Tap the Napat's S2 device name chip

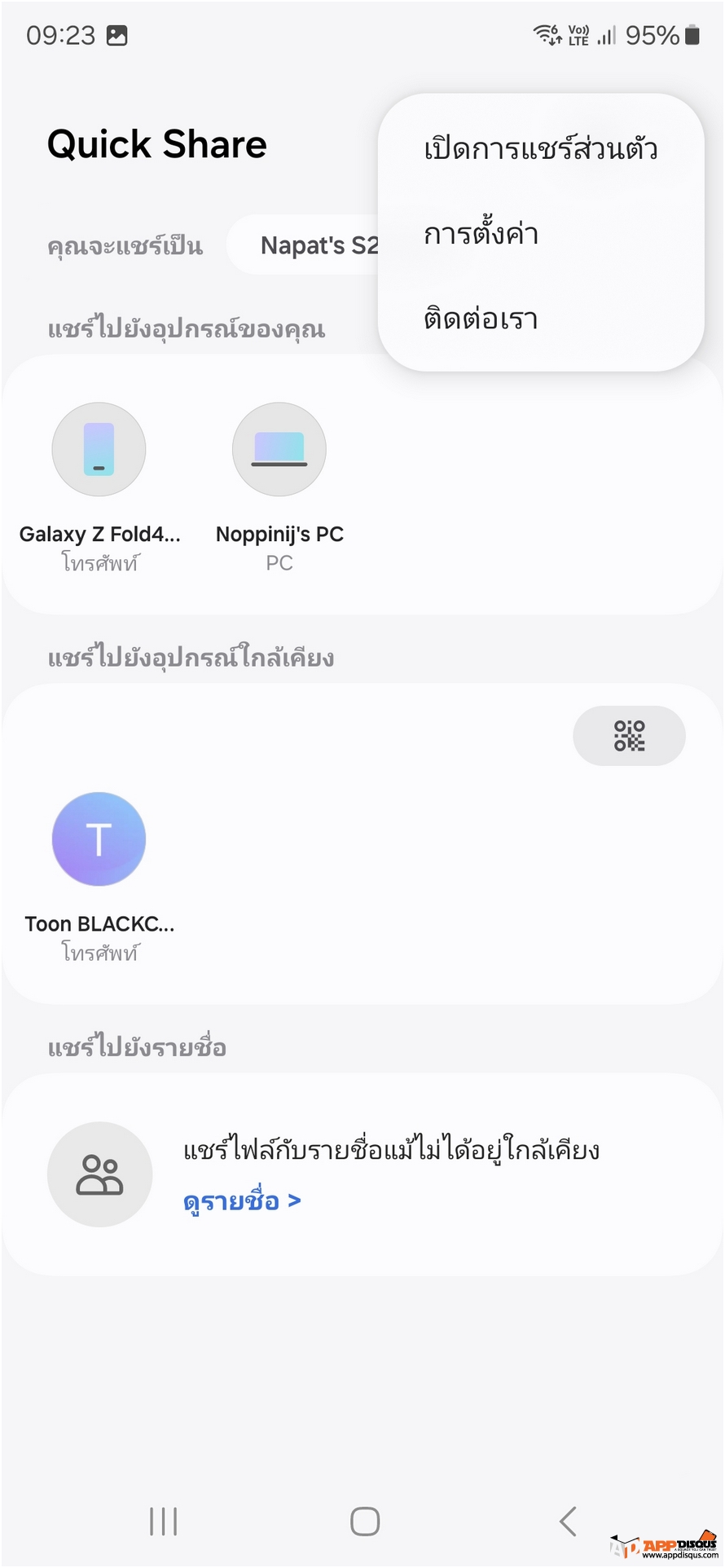point(304,245)
